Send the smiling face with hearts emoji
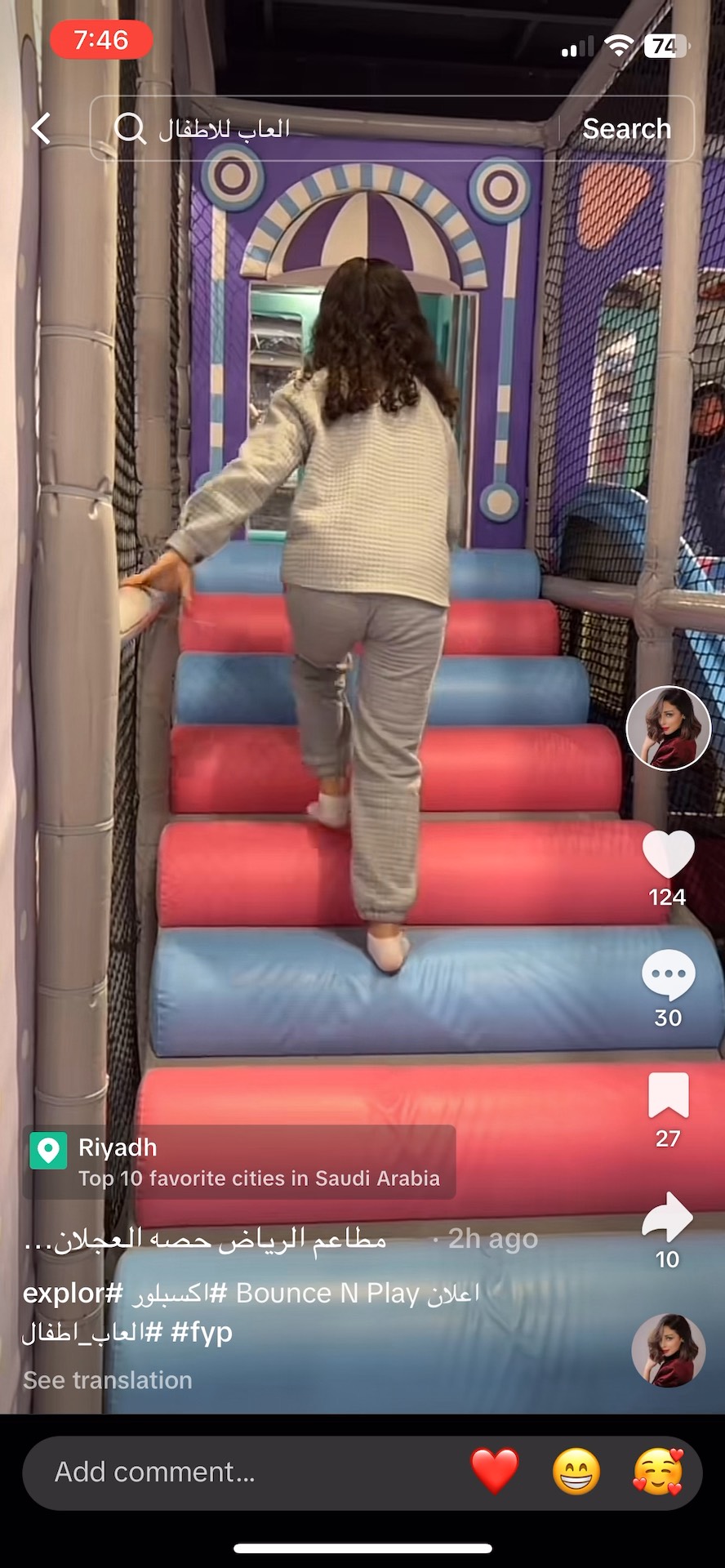Image resolution: width=725 pixels, height=1568 pixels. point(657,1472)
